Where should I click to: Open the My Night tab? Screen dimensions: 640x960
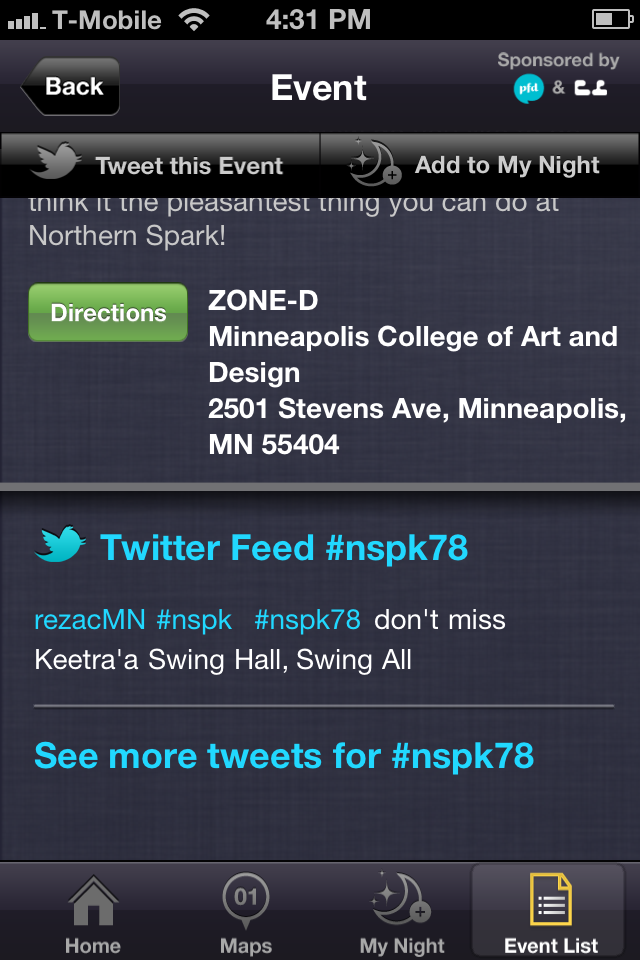[x=402, y=913]
